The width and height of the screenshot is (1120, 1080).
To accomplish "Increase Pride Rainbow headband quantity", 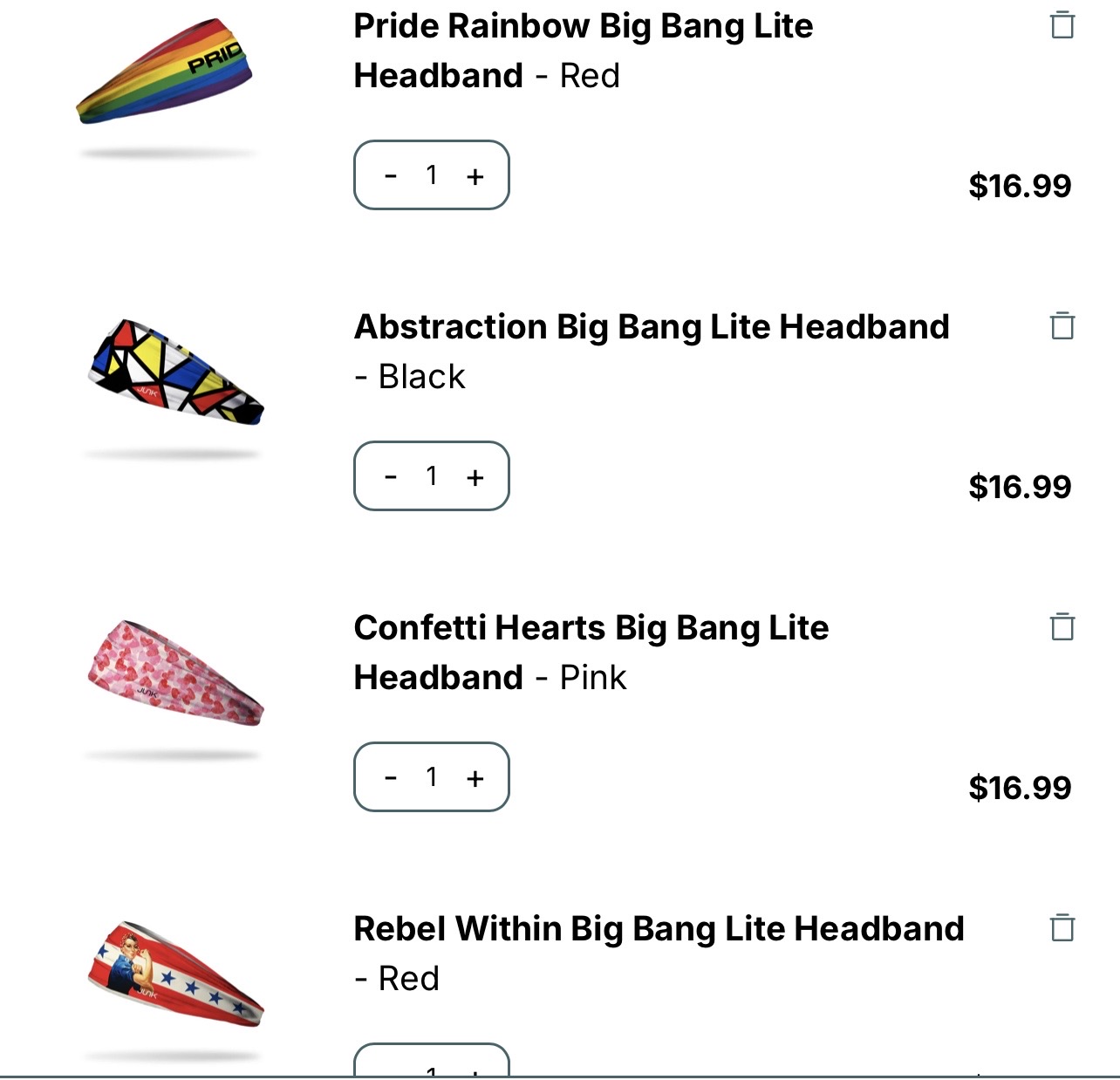I will pos(475,176).
